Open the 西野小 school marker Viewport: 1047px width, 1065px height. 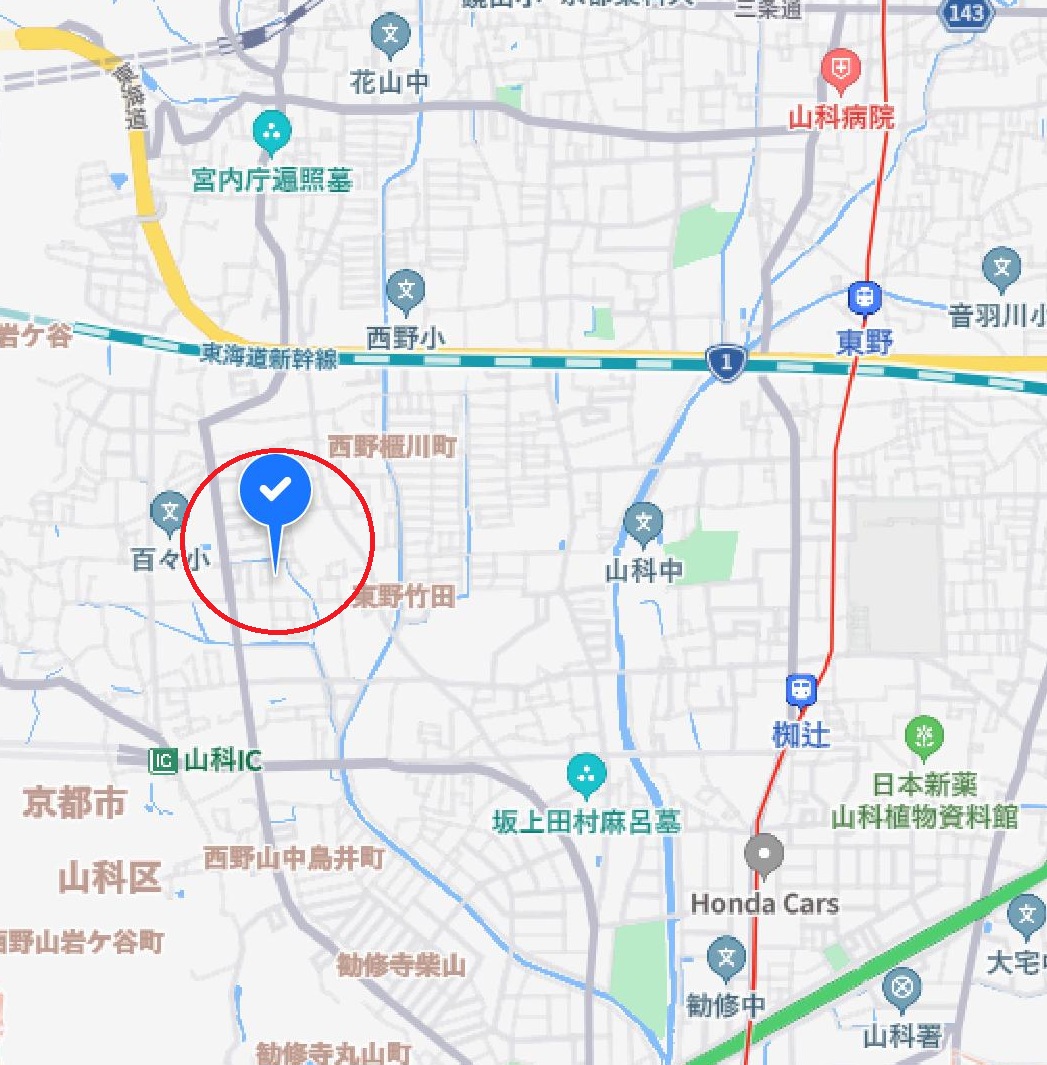406,291
